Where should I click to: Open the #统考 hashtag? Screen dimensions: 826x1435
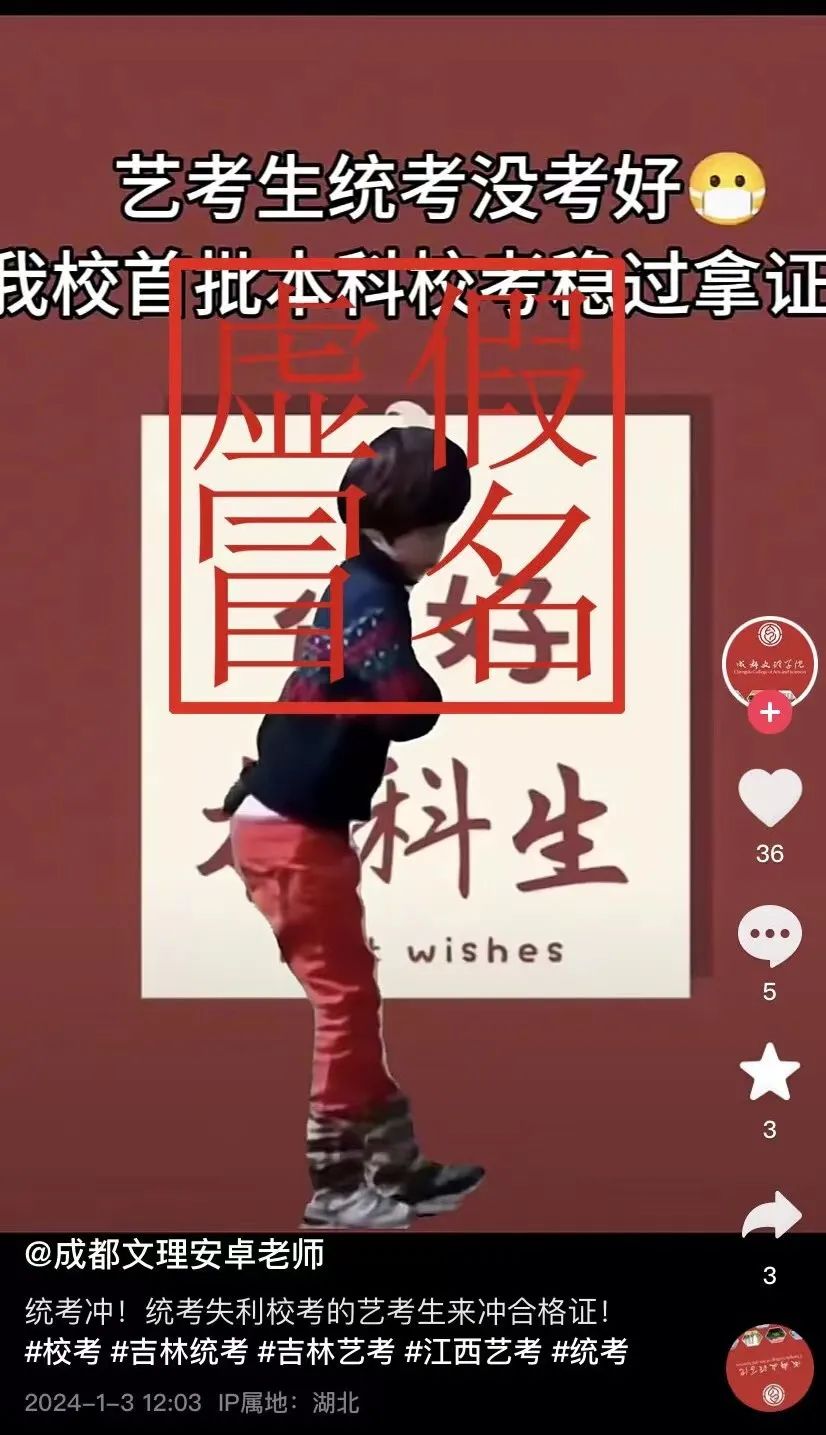coord(590,1352)
